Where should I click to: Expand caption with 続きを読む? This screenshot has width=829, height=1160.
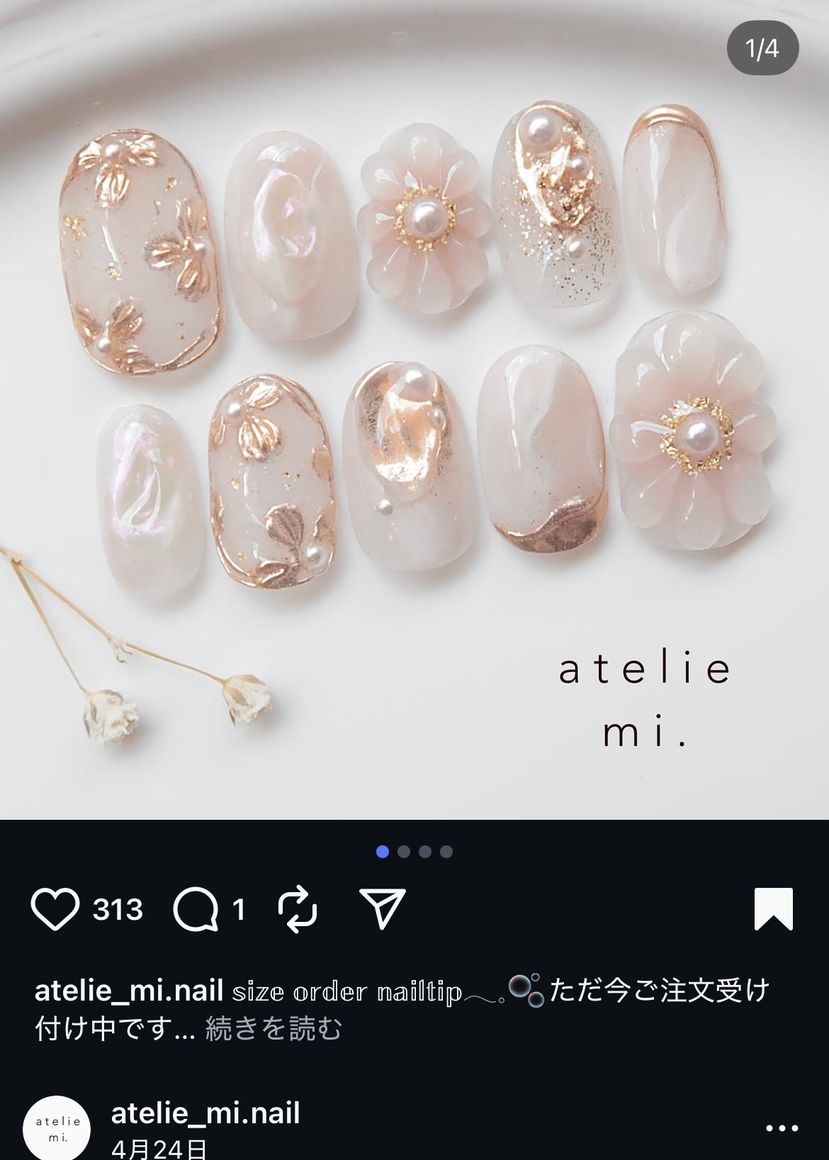pos(274,1028)
